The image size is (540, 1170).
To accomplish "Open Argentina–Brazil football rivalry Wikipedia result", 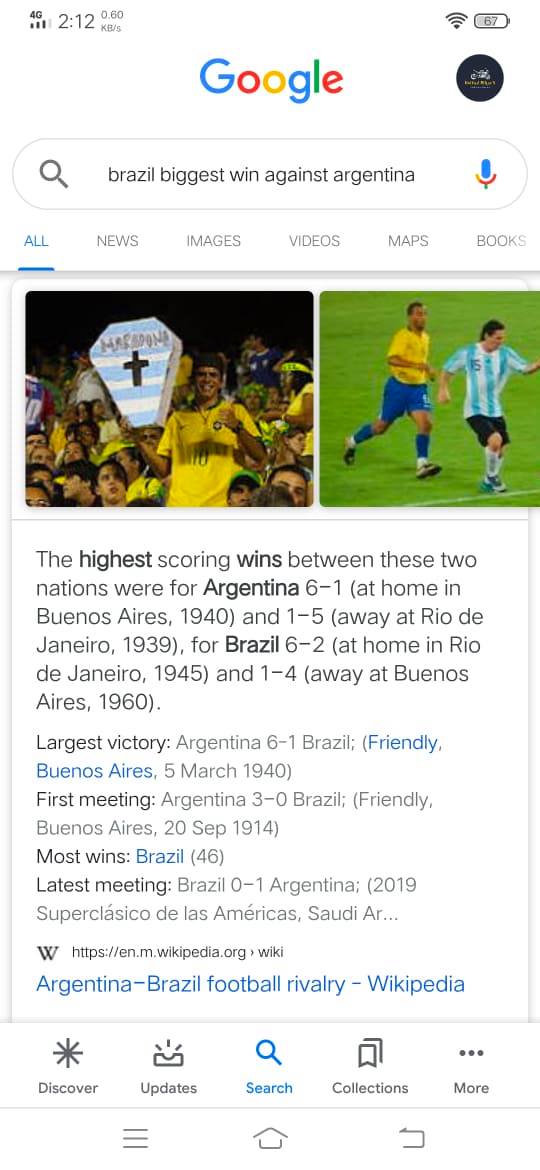I will 251,984.
